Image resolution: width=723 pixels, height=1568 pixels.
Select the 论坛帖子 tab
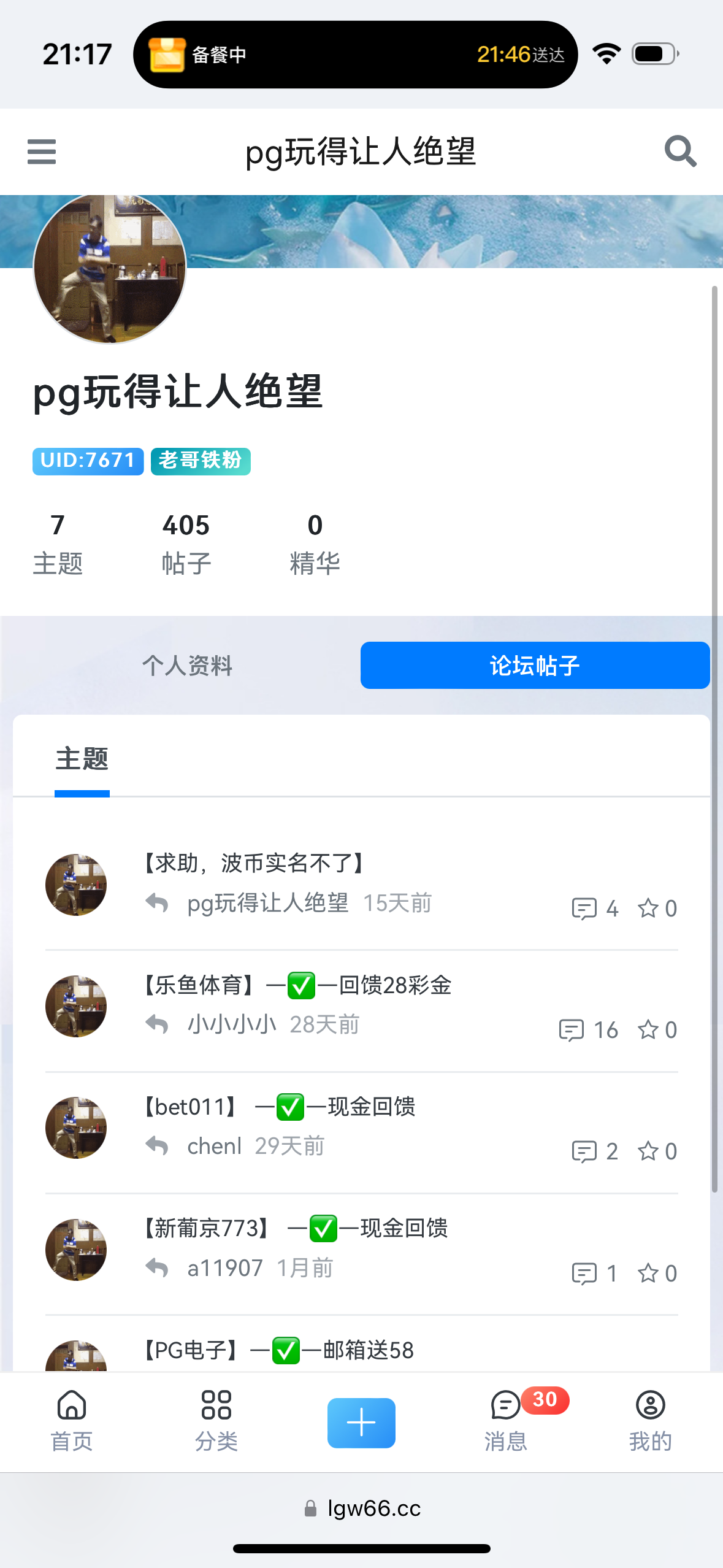[x=535, y=666]
